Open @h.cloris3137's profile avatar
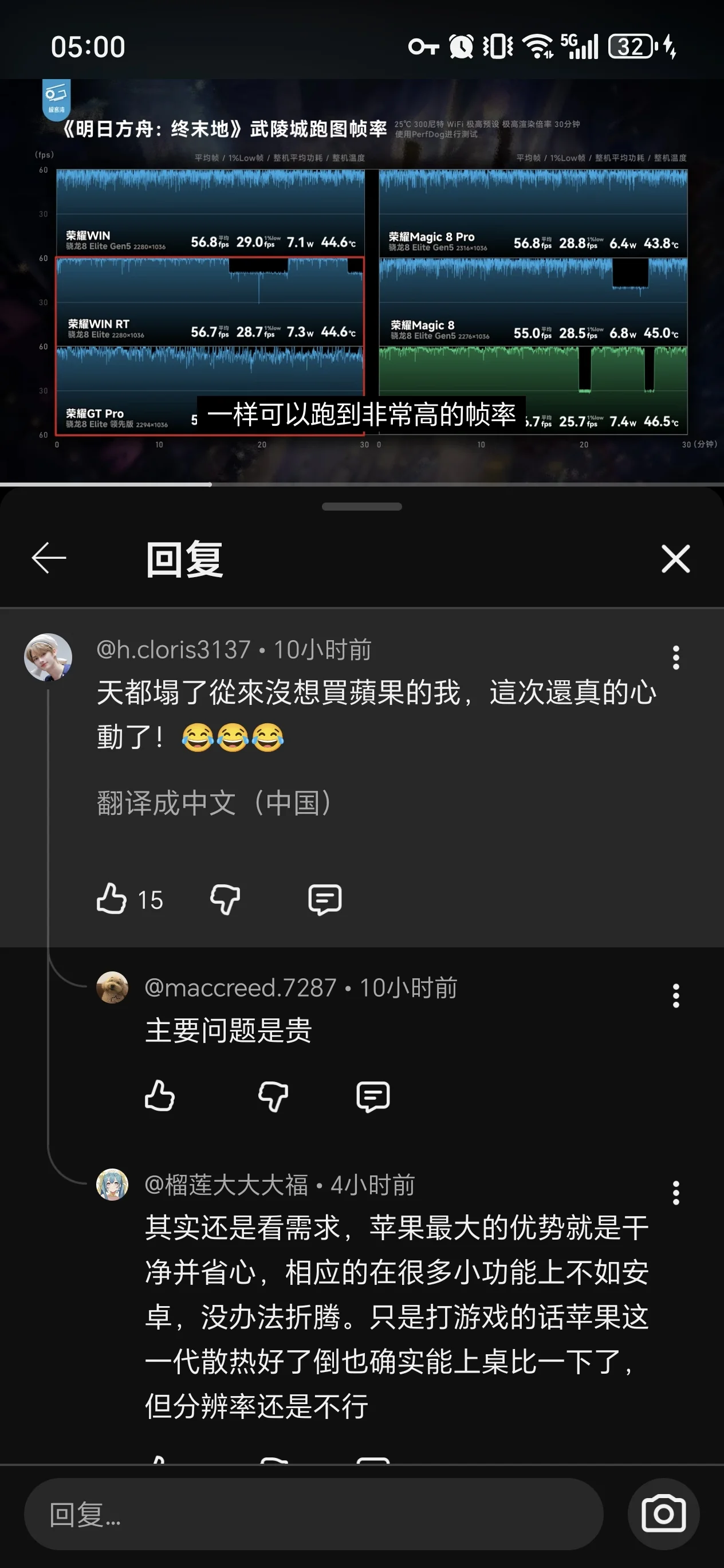724x1568 pixels. pos(48,657)
